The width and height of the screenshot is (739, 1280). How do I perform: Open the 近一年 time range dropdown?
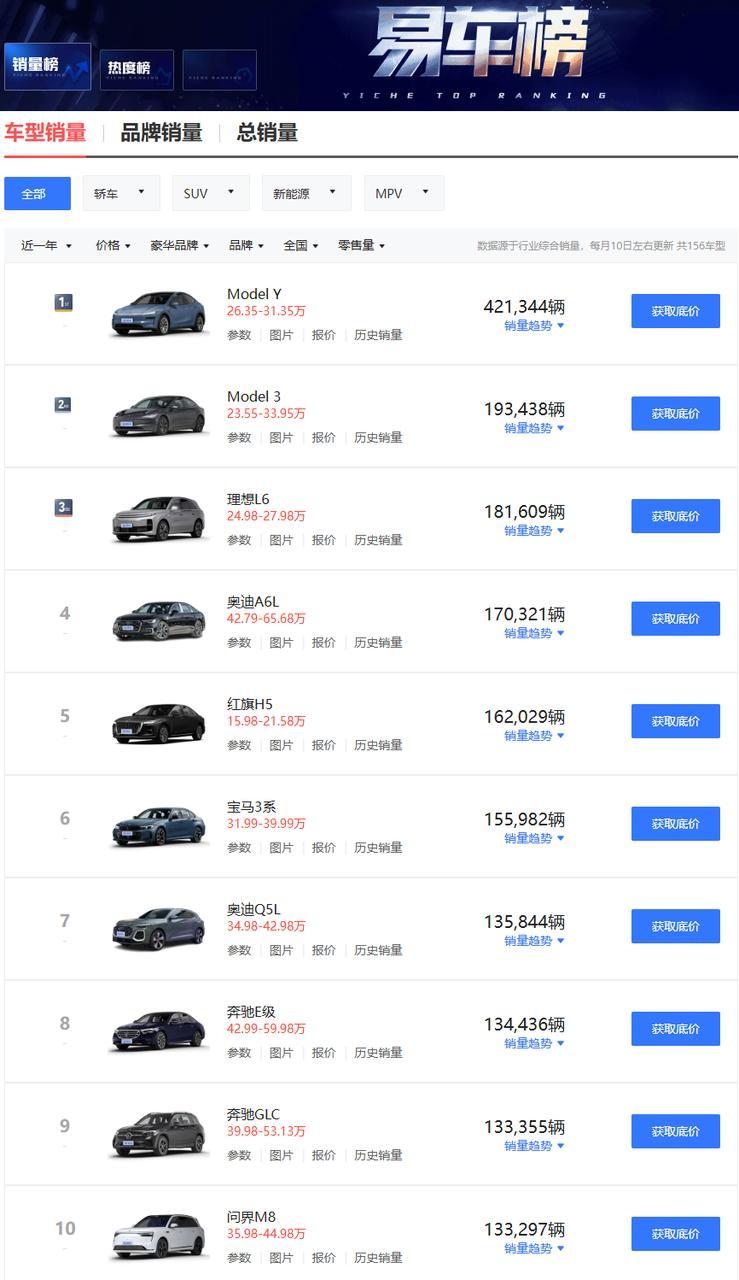(44, 245)
